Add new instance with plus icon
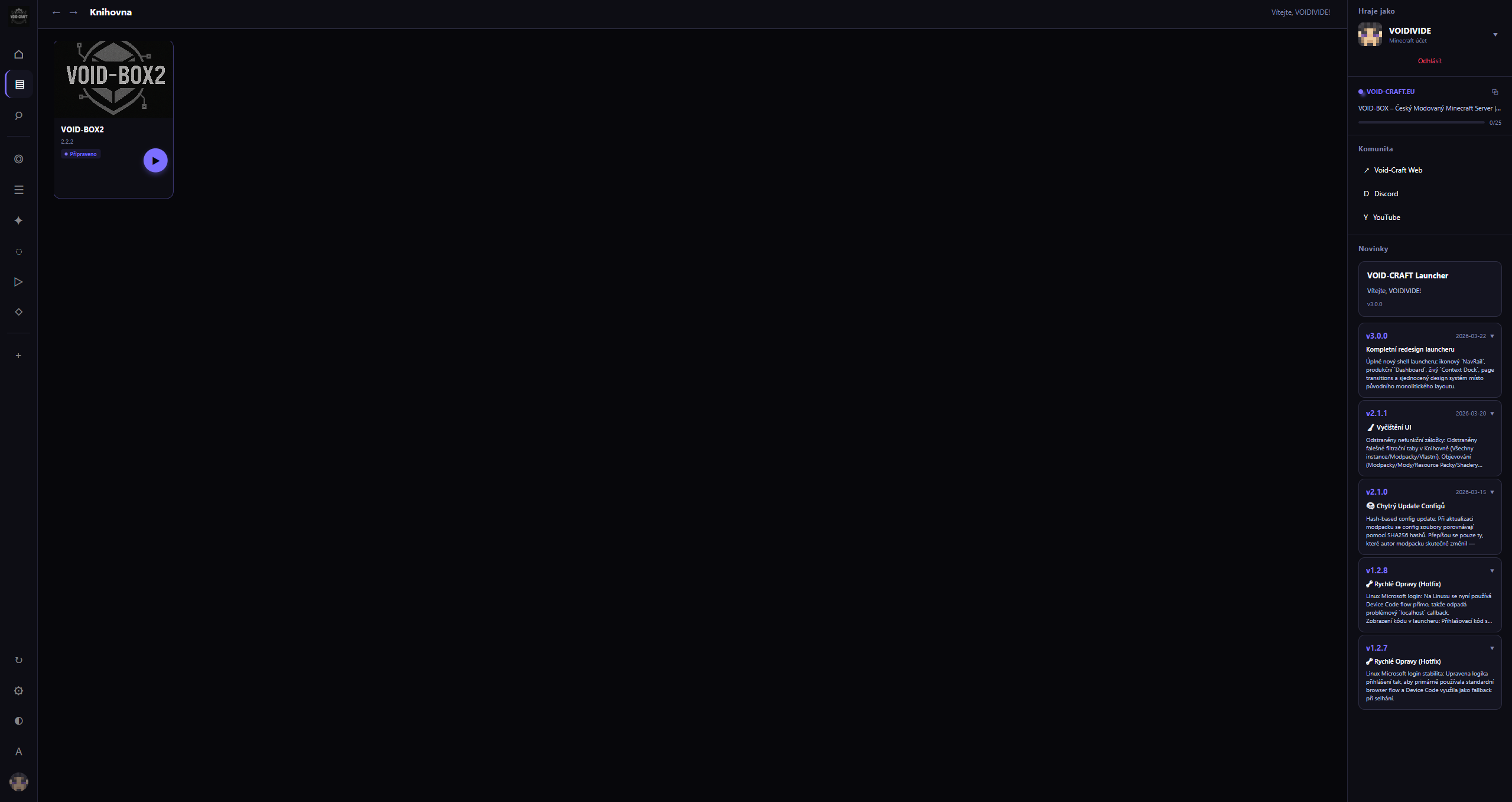 tap(19, 356)
